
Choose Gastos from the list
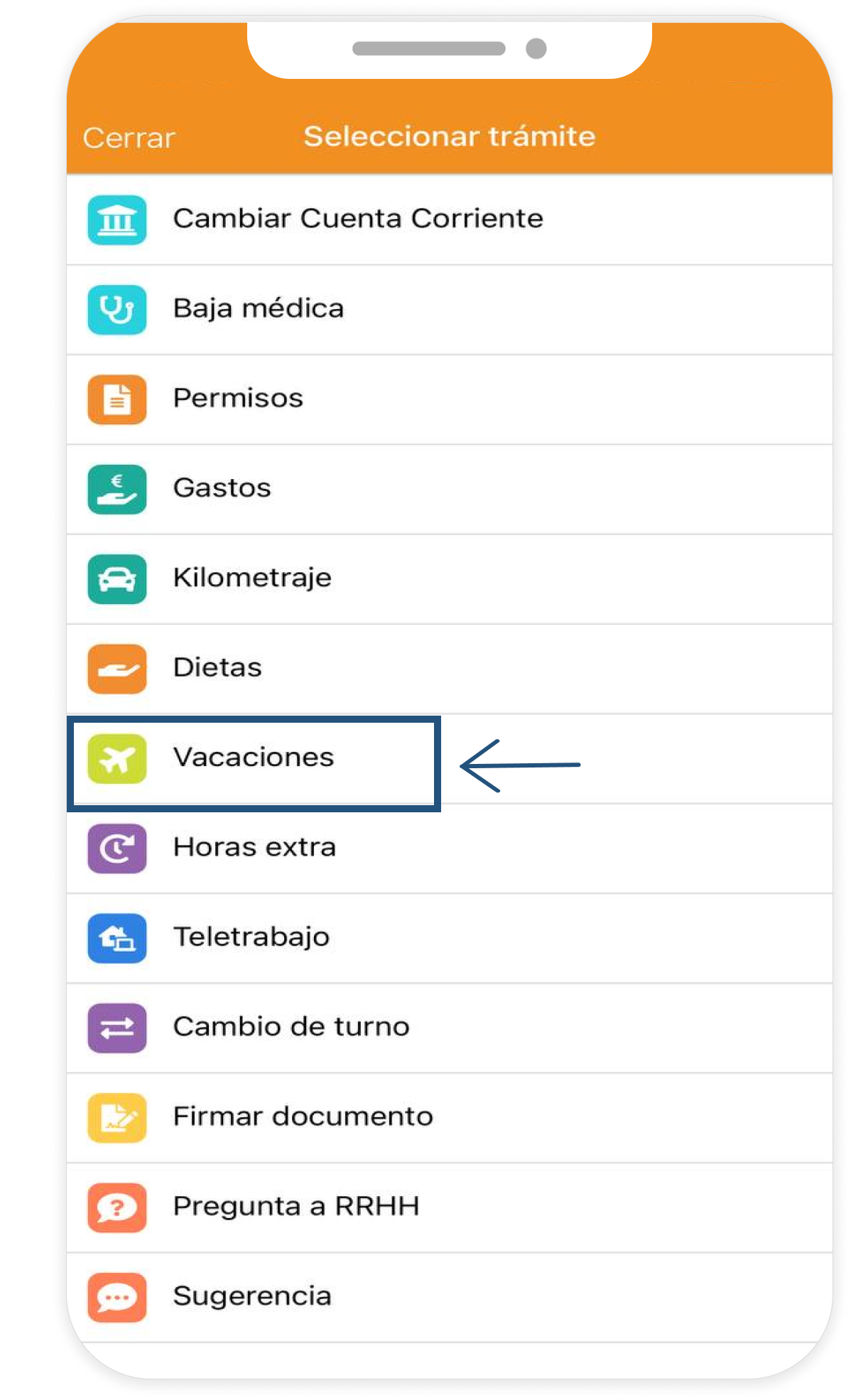click(x=222, y=488)
